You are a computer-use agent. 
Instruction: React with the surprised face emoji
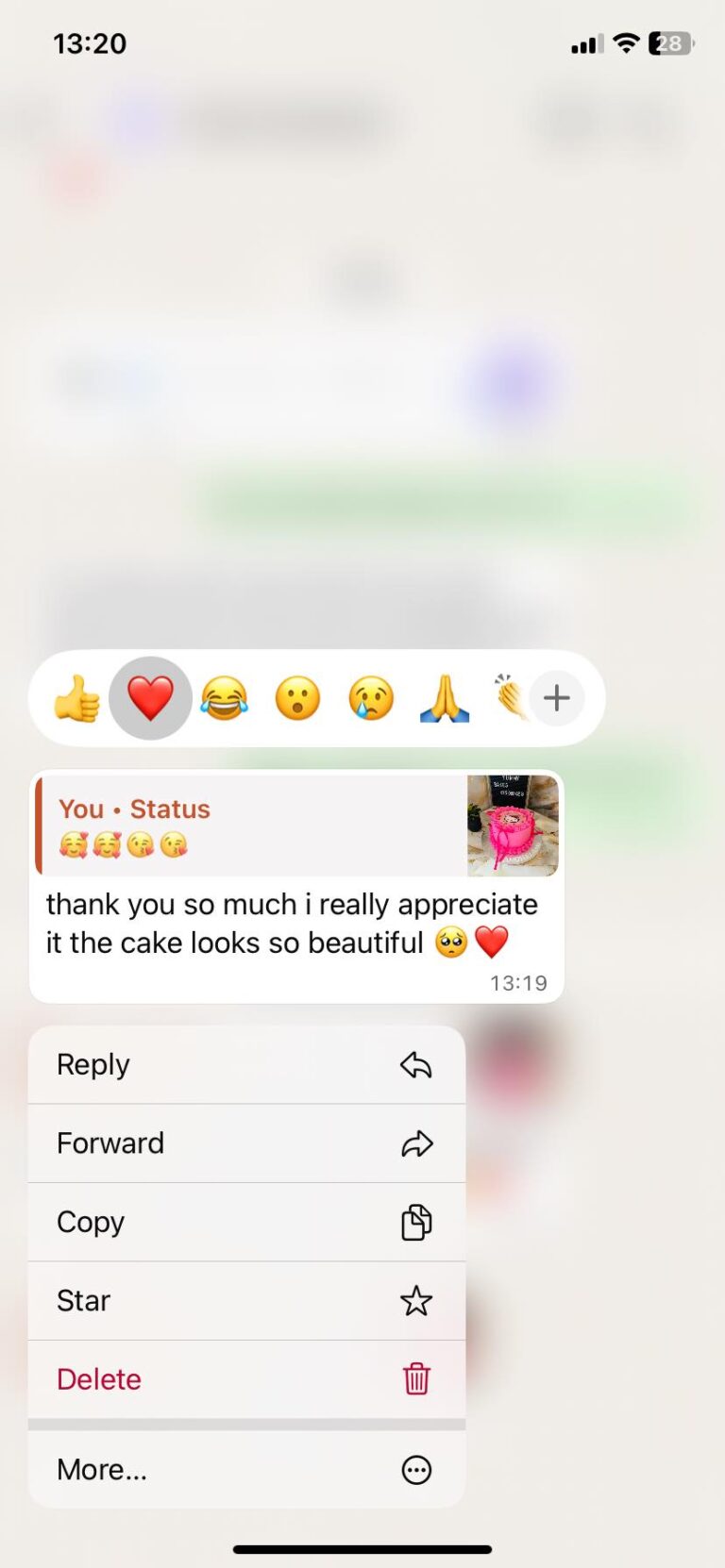point(297,699)
